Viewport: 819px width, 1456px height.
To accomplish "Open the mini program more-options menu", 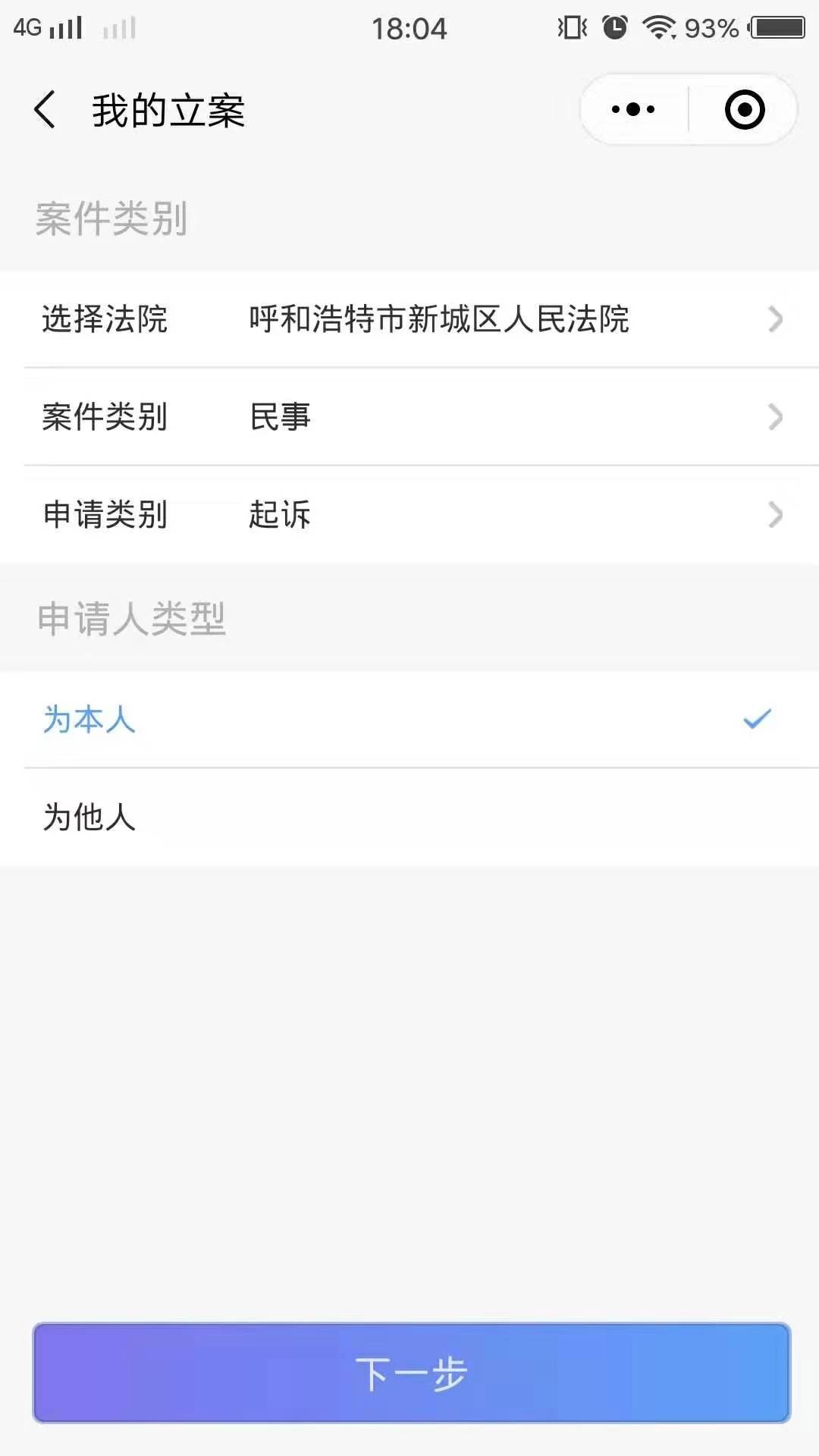I will (634, 110).
